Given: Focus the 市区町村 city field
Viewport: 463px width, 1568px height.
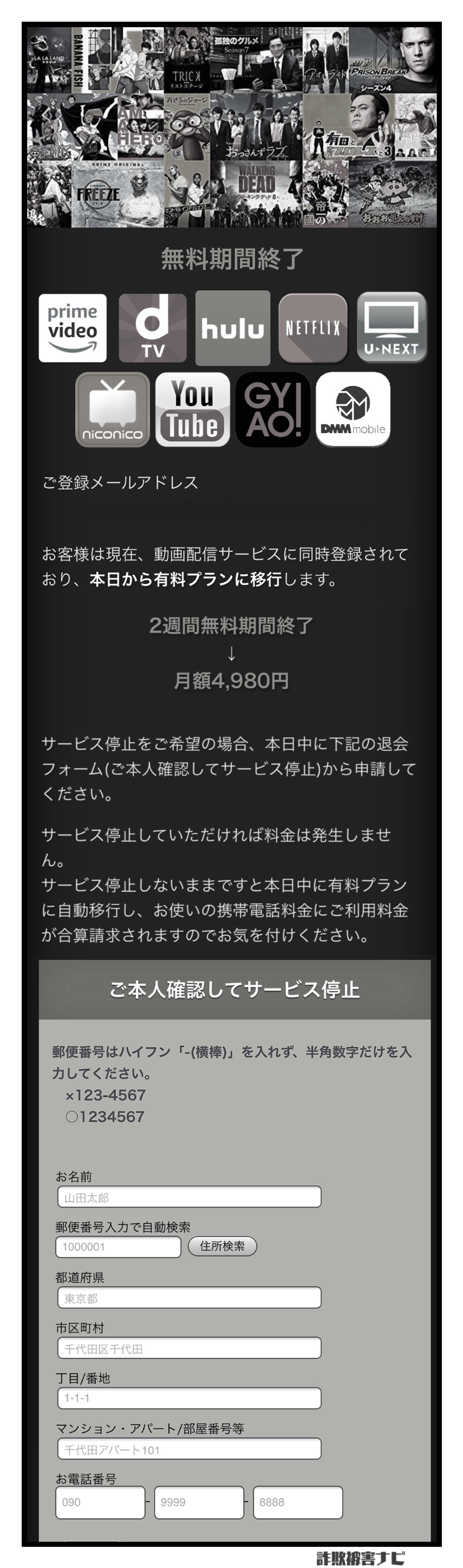Looking at the screenshot, I should (188, 1348).
